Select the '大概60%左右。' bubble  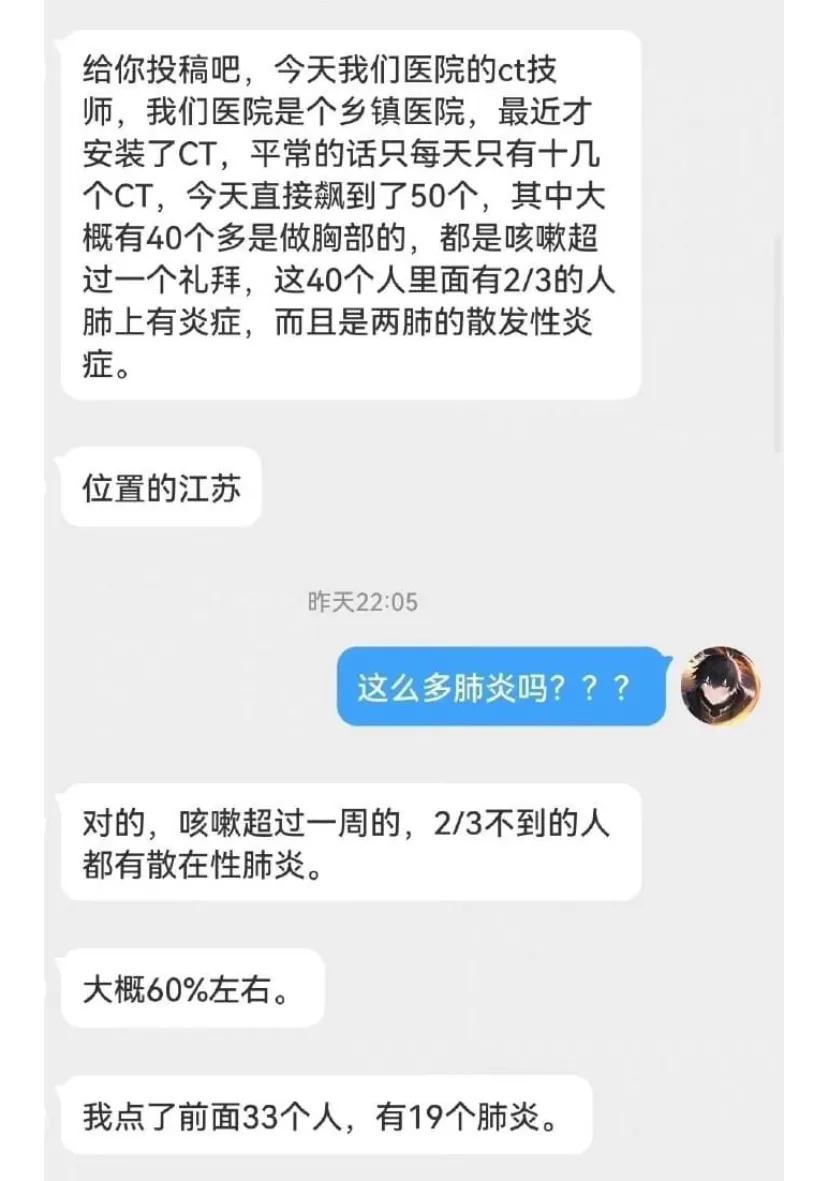(x=195, y=987)
